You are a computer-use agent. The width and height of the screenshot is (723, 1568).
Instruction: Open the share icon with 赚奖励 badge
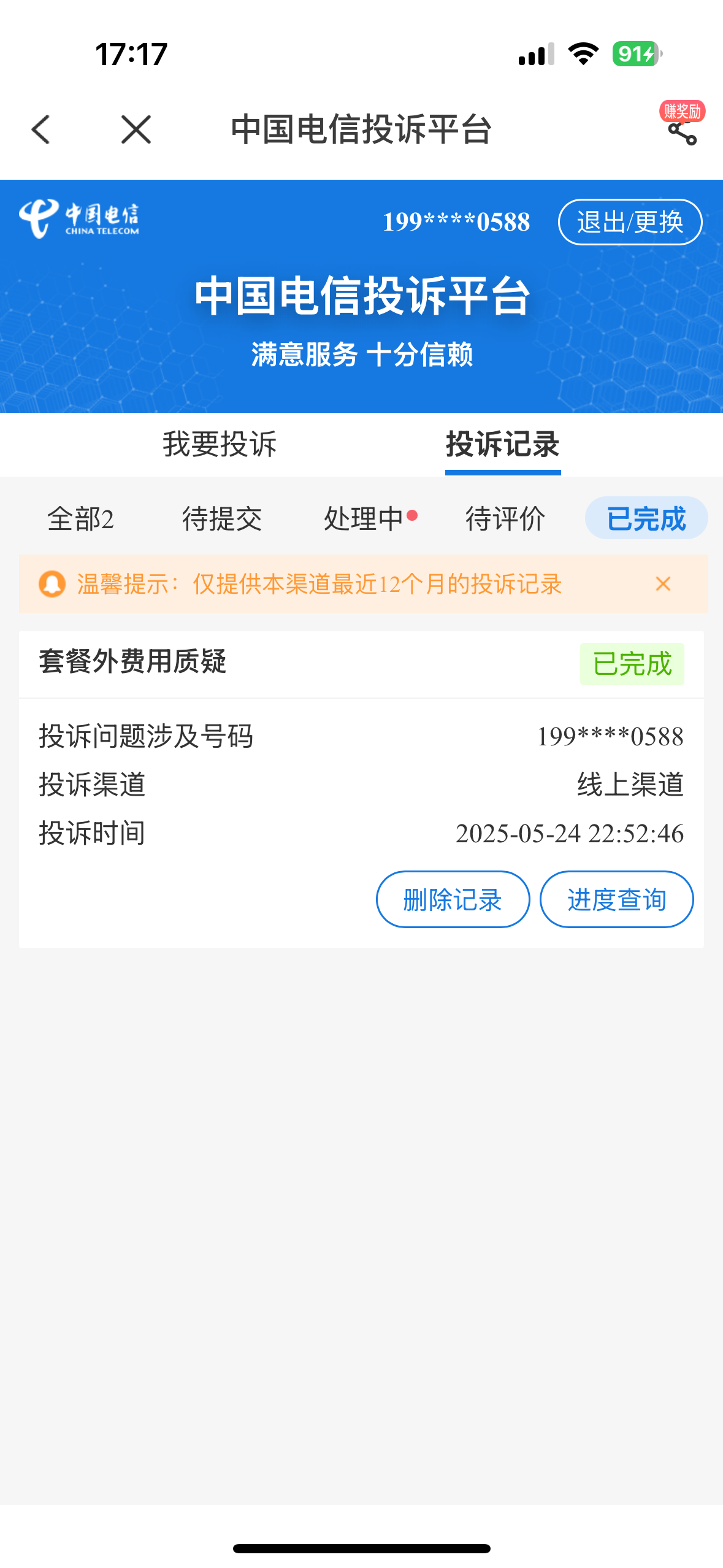tap(682, 125)
